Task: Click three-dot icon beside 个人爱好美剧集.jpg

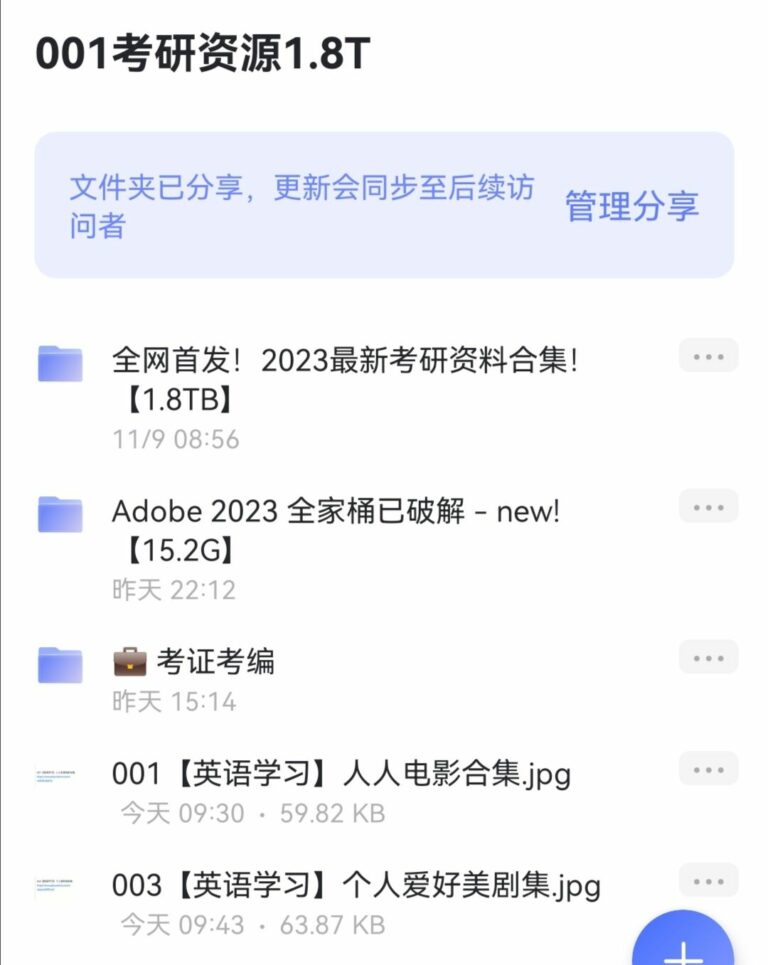Action: (x=707, y=879)
